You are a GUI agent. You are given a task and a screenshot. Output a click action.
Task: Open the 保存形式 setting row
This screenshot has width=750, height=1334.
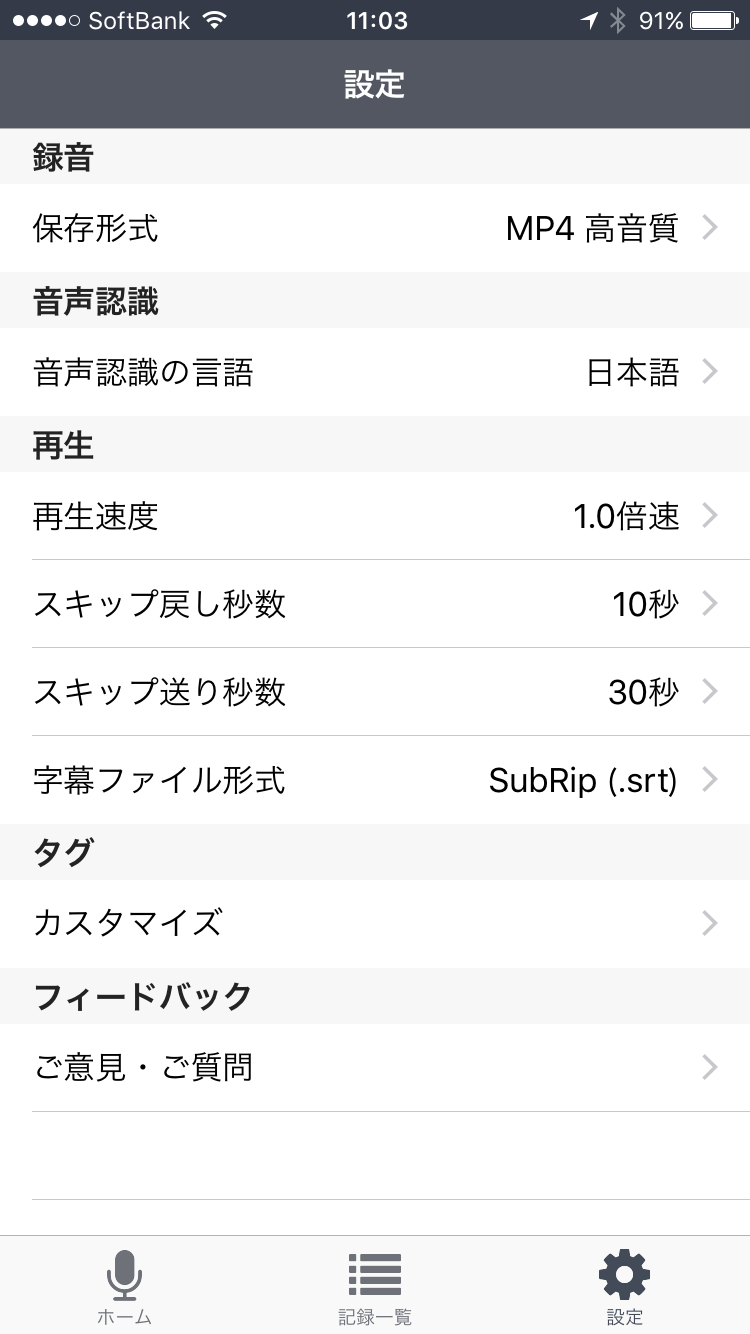coord(375,228)
